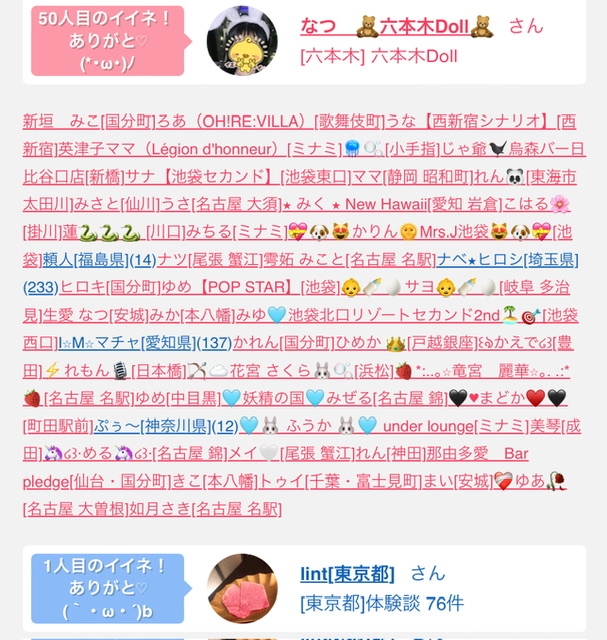
Task: Open lint[東京都] user link
Action: (x=347, y=573)
